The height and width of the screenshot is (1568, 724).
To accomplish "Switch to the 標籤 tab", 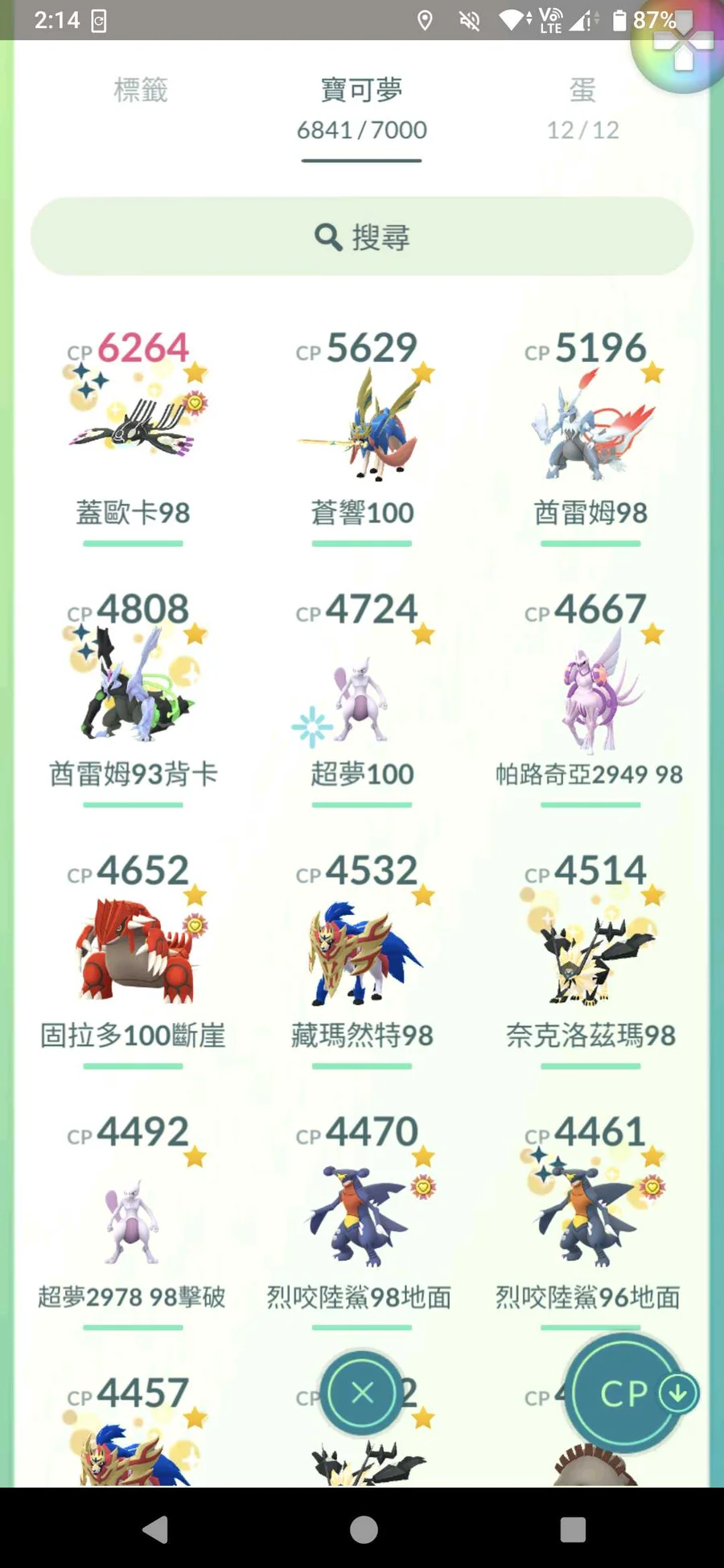I will [x=141, y=91].
